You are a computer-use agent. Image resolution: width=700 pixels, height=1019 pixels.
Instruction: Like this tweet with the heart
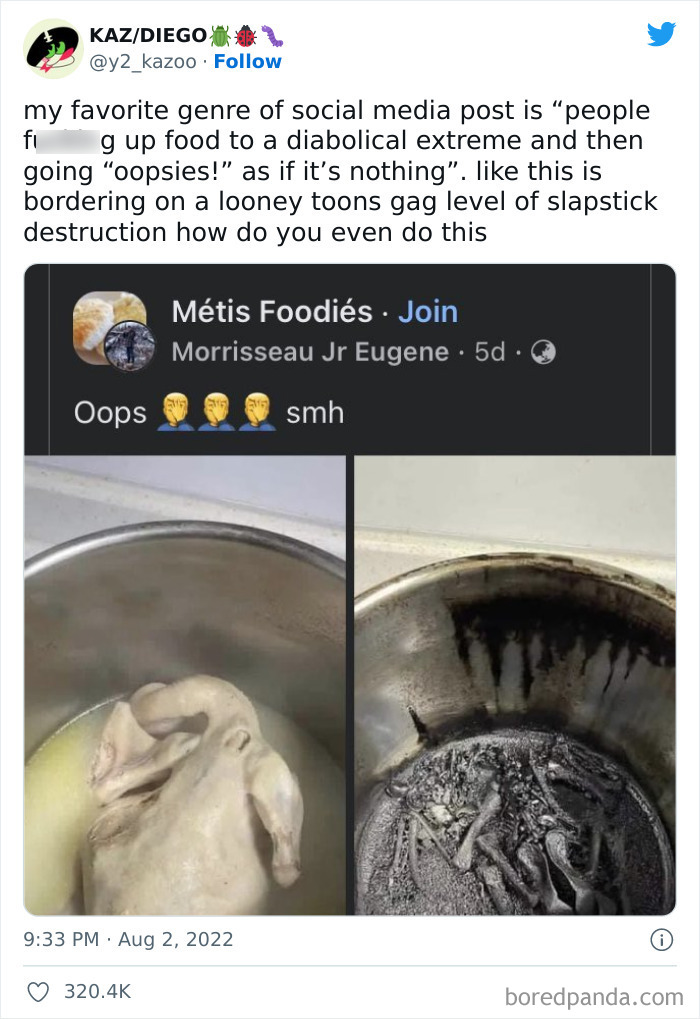(x=38, y=992)
